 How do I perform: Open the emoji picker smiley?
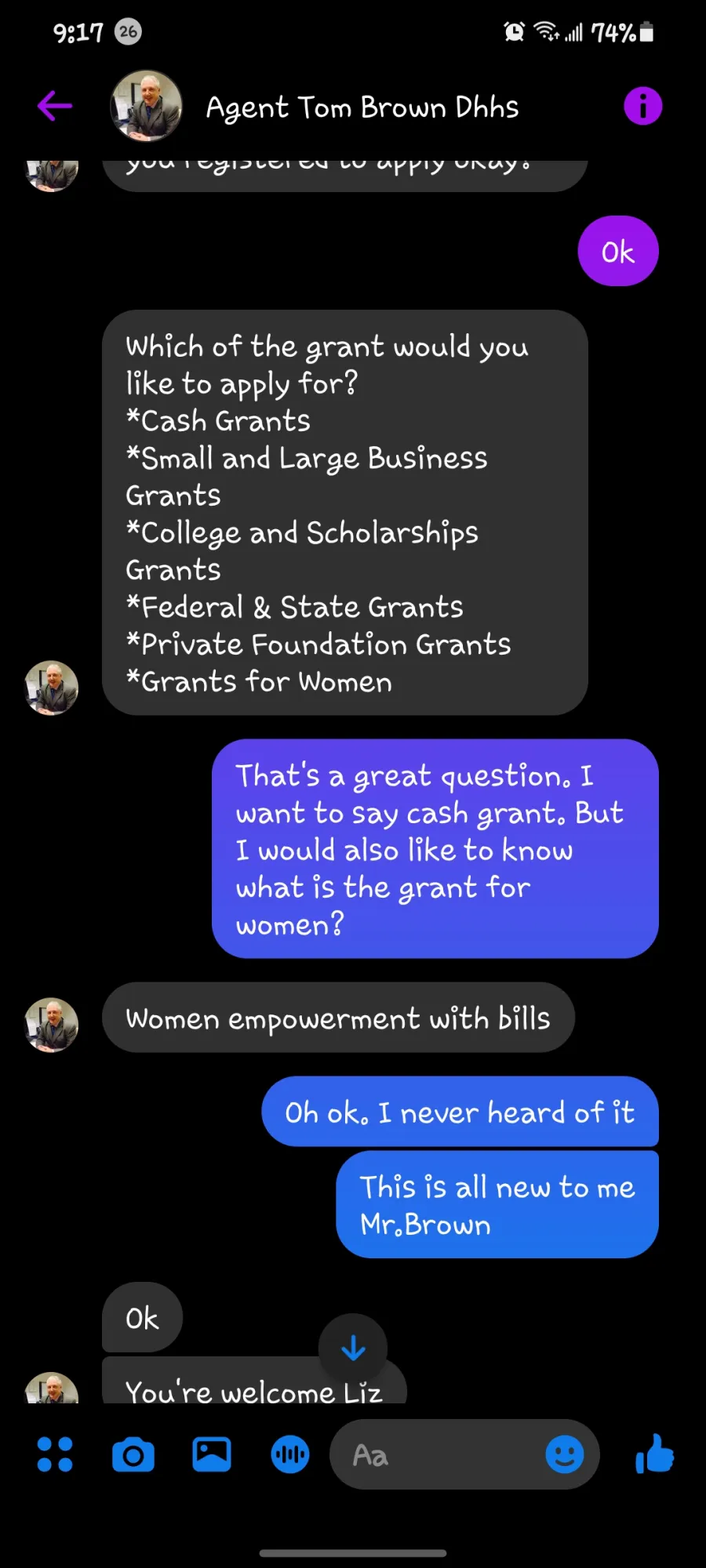pos(565,1455)
